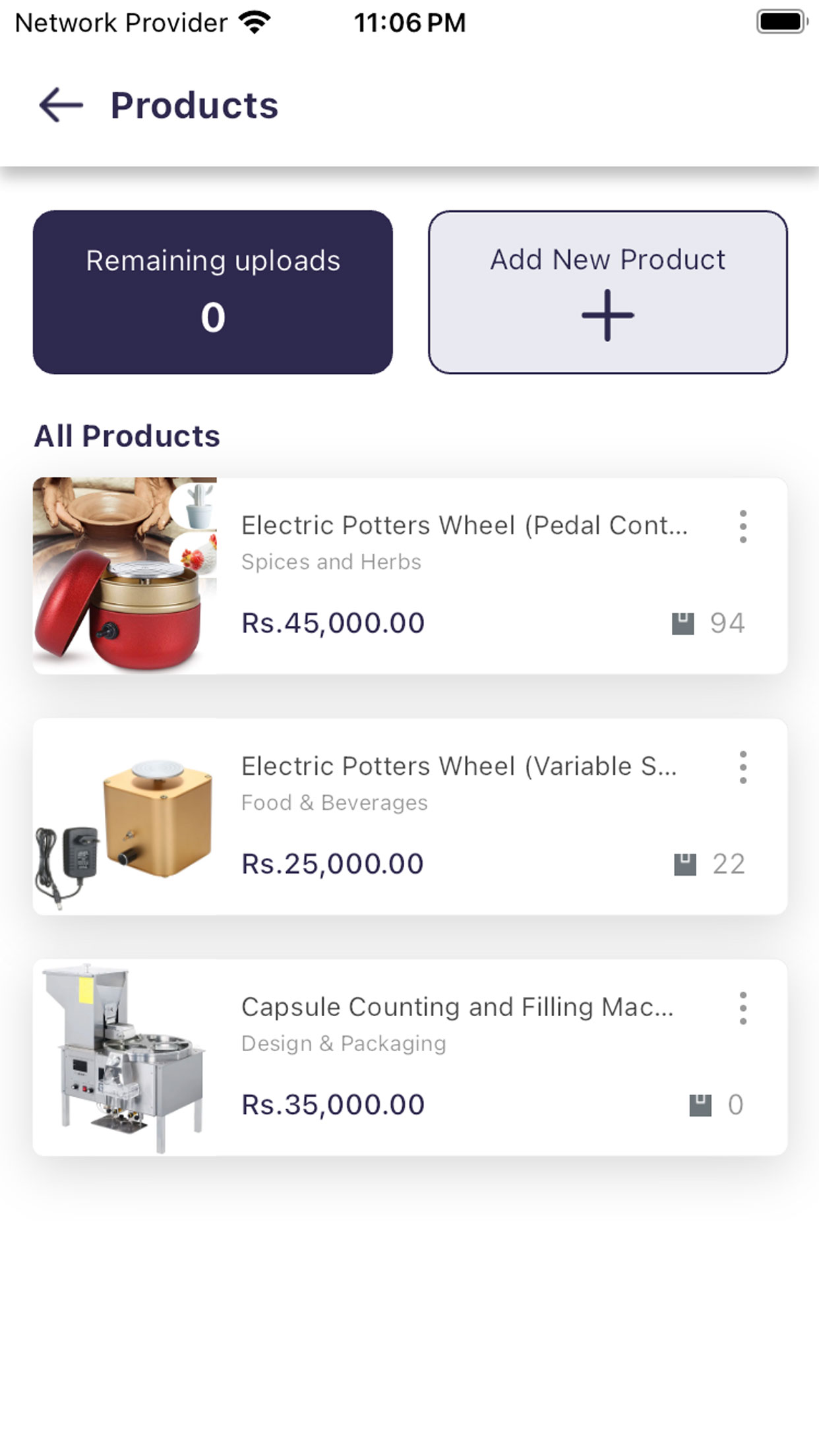Open Electric Potters Wheel (Pedal Cont...) product card
This screenshot has width=819, height=1456.
pyautogui.click(x=409, y=576)
